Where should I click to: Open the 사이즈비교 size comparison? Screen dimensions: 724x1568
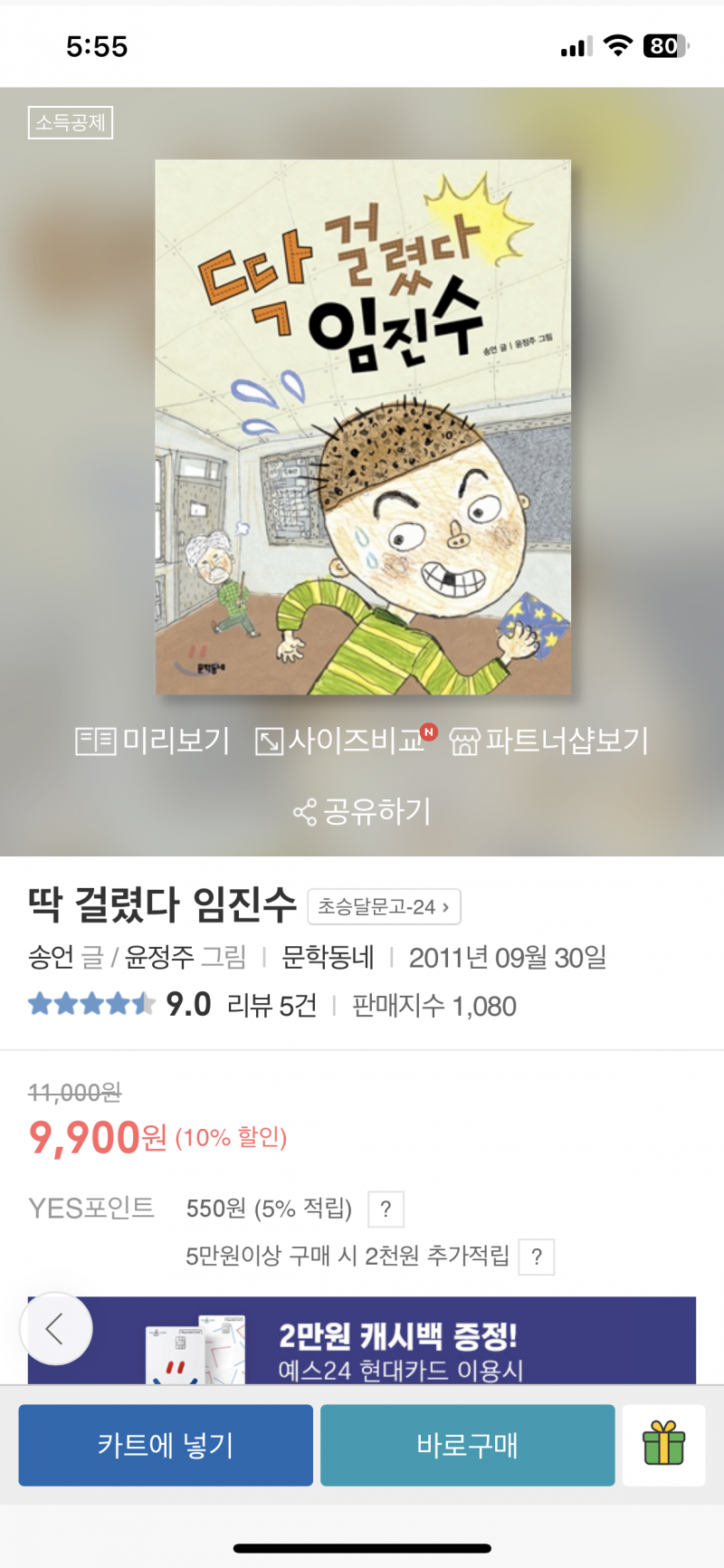coord(342,741)
